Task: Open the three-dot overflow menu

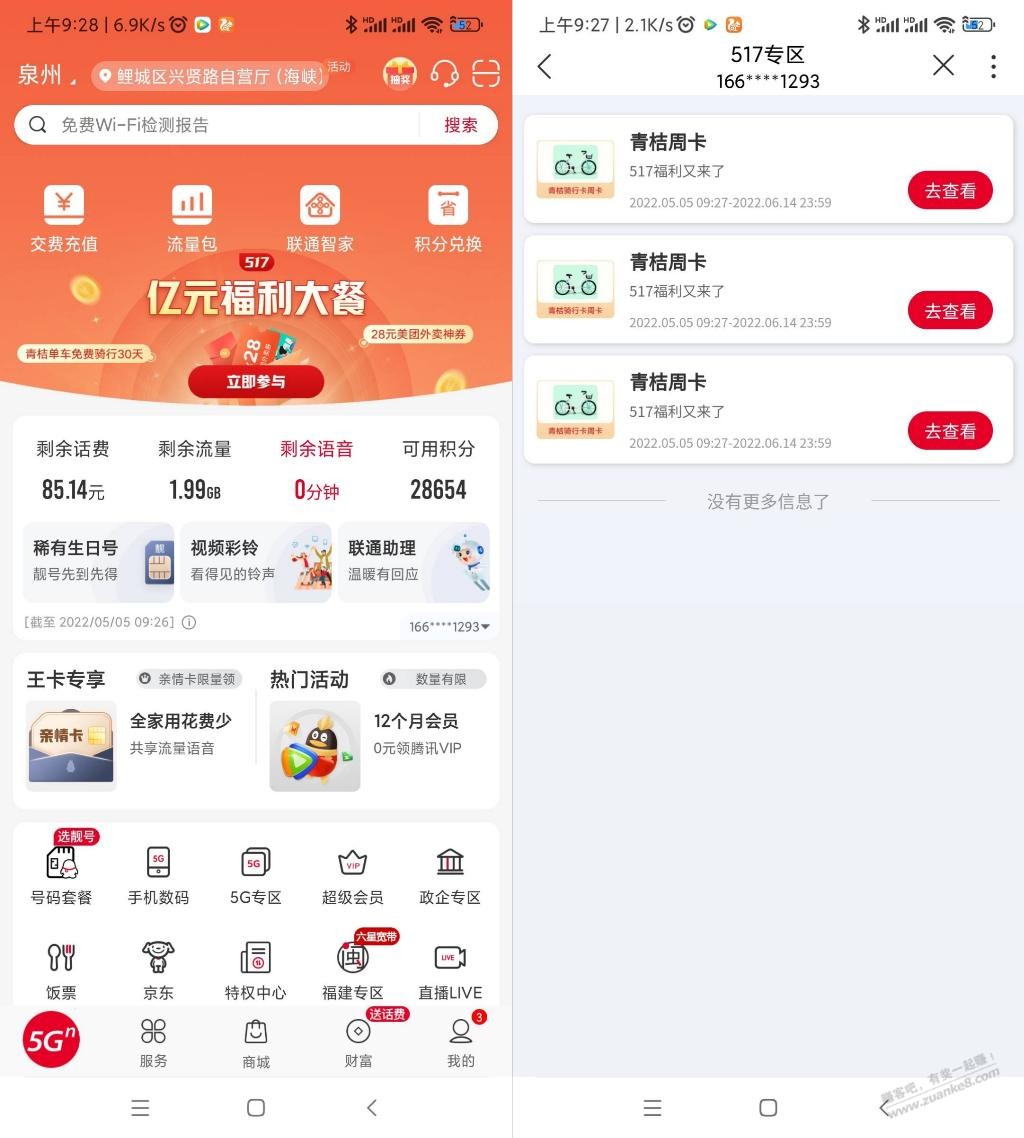Action: coord(992,67)
